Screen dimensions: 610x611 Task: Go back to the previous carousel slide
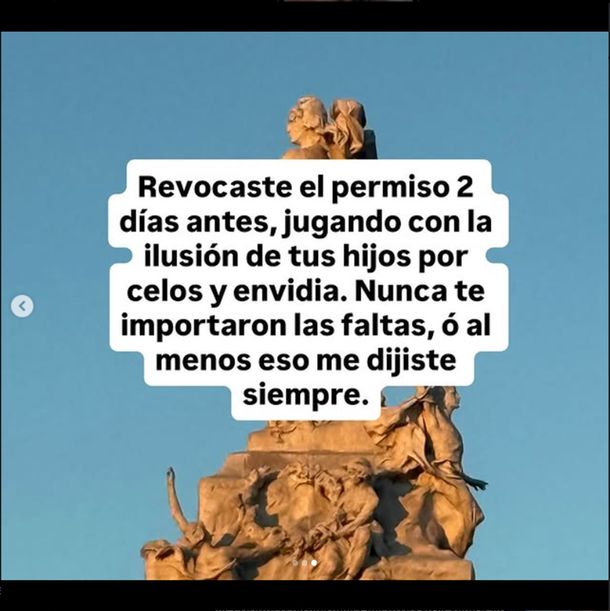click(x=22, y=306)
